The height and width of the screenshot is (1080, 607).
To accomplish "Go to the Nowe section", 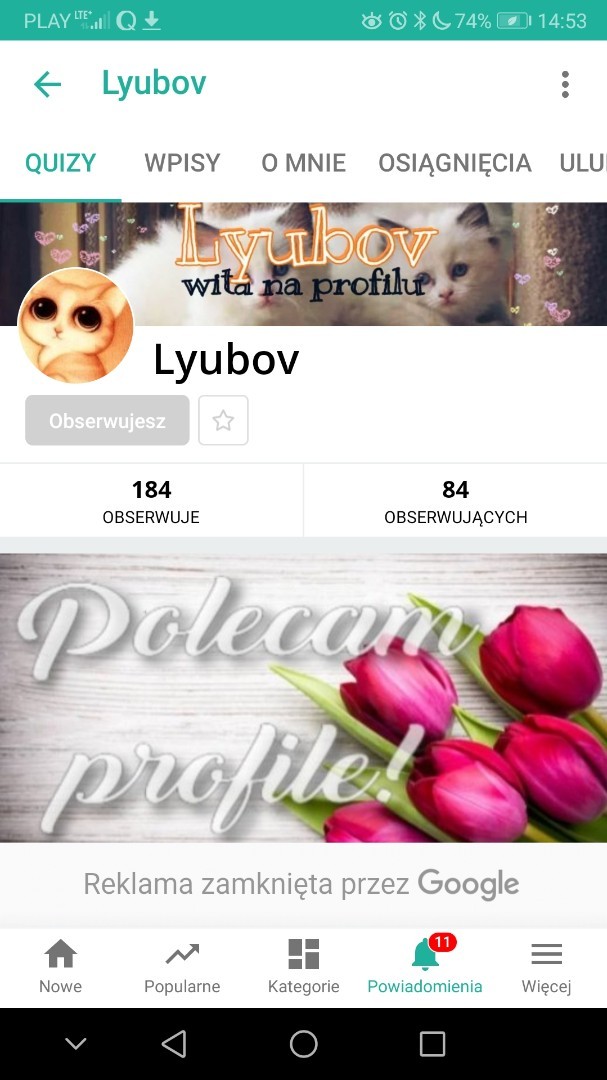I will 60,967.
